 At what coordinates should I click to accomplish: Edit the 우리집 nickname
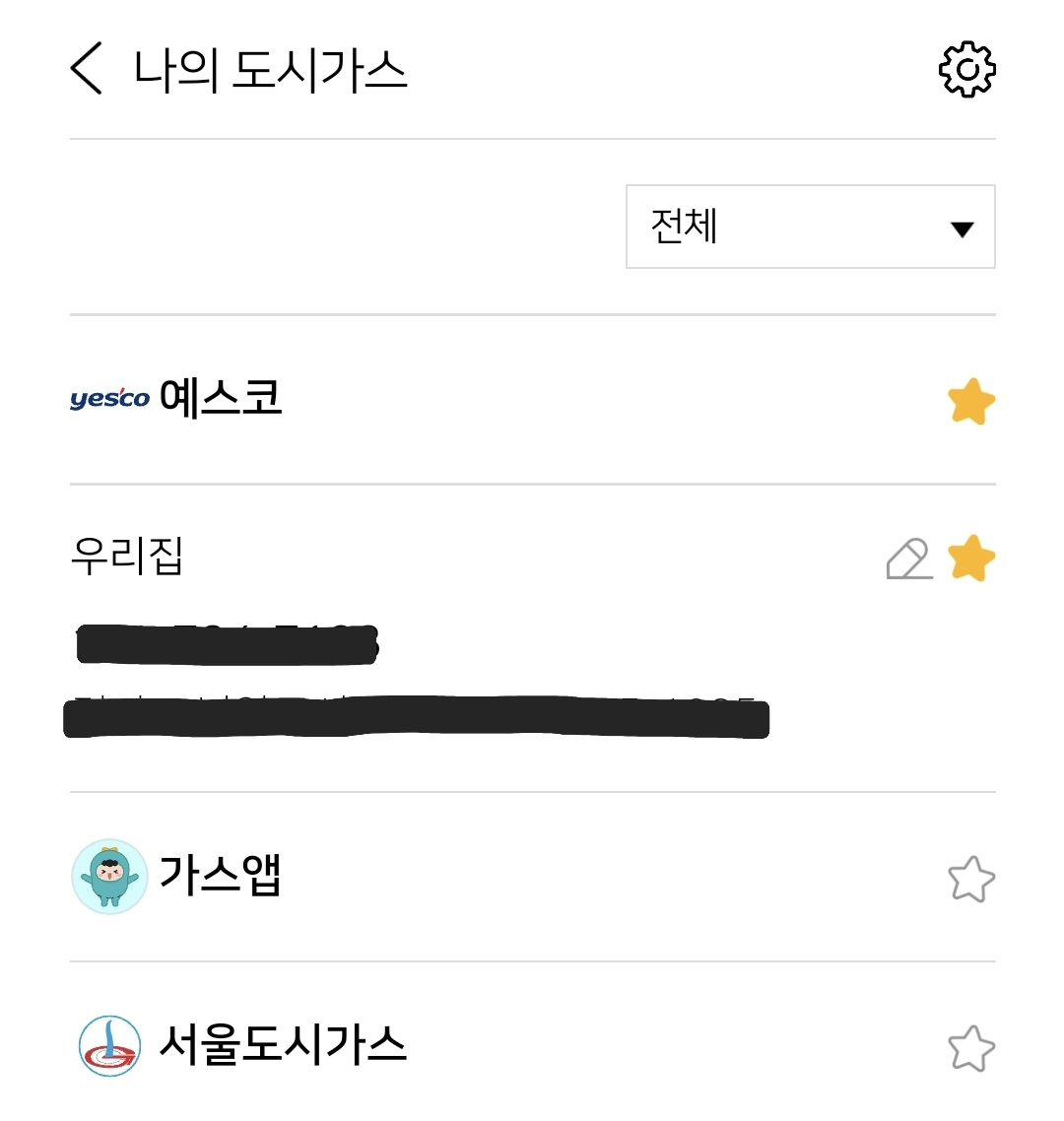pyautogui.click(x=908, y=559)
